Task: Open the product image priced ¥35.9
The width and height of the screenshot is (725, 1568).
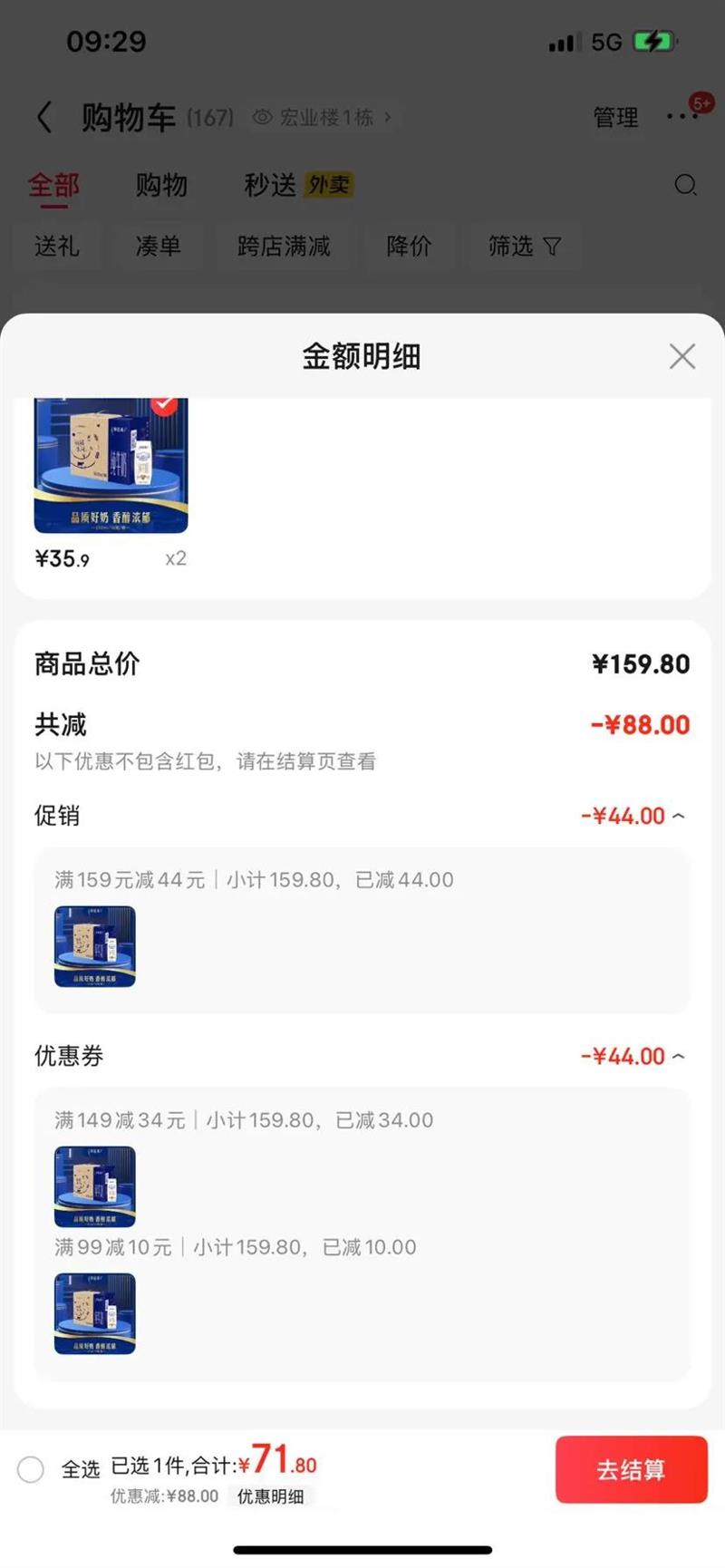Action: (111, 466)
